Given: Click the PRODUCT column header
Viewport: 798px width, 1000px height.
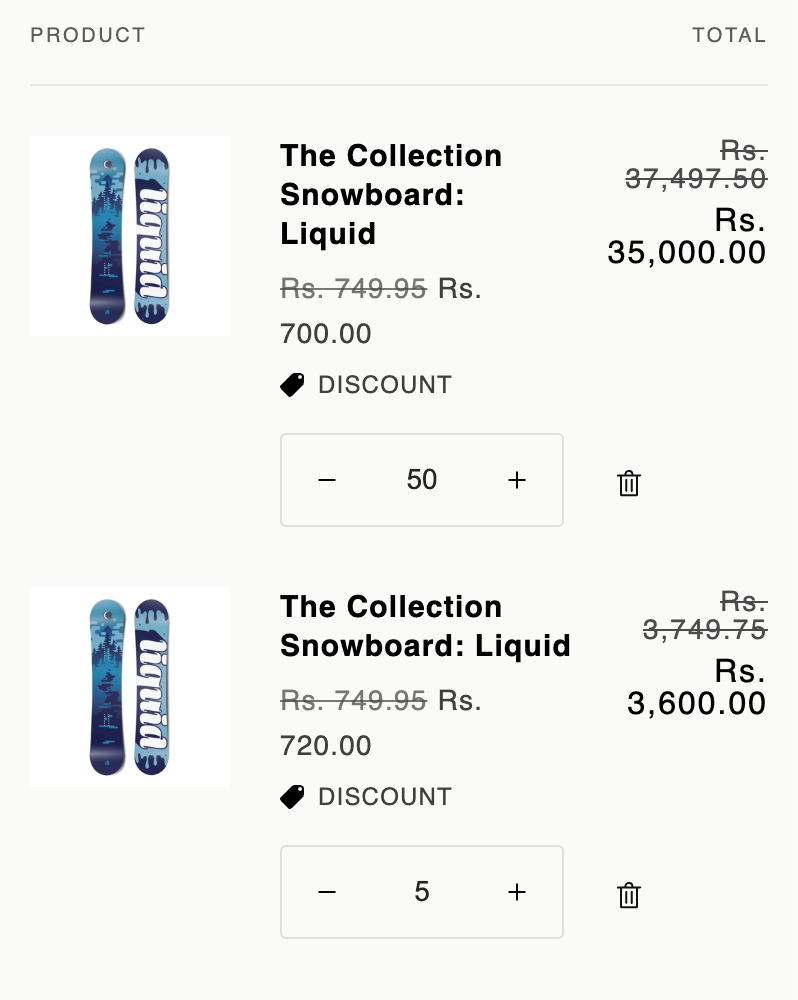Looking at the screenshot, I should tap(88, 34).
